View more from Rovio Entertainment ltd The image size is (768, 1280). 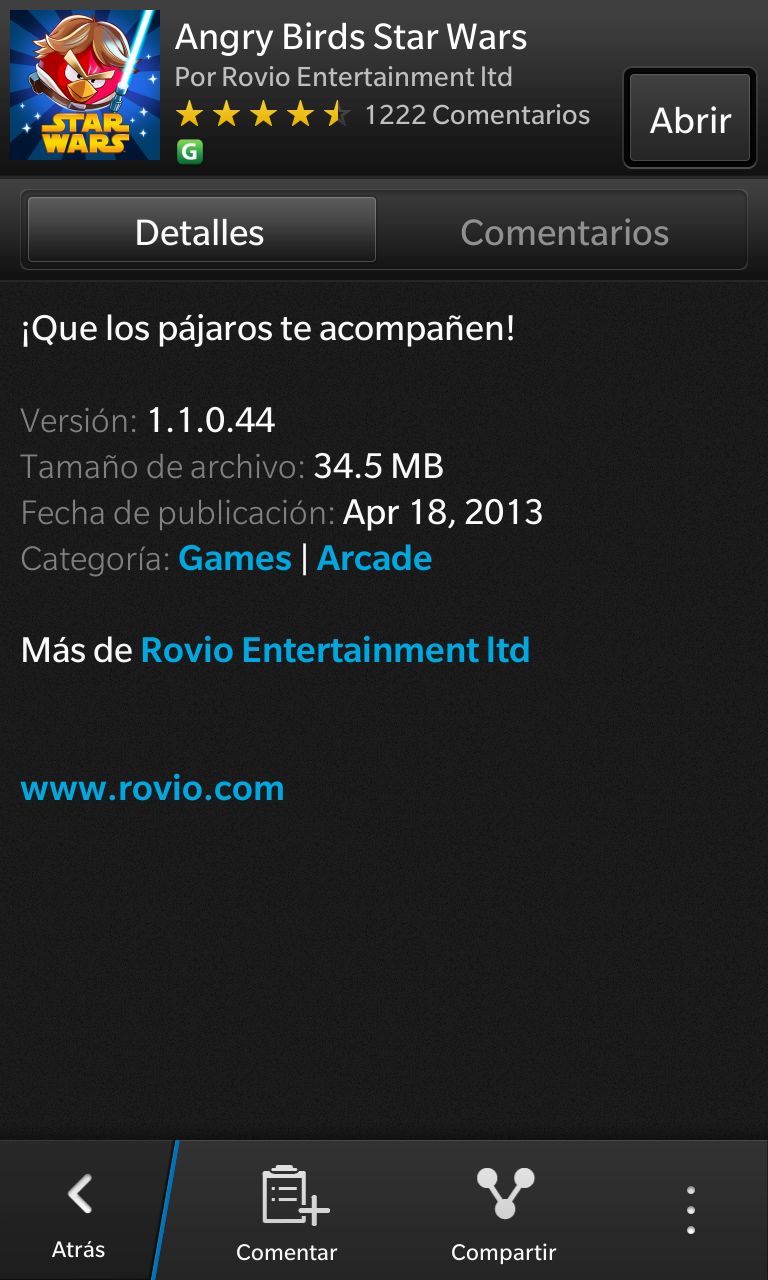[x=335, y=650]
